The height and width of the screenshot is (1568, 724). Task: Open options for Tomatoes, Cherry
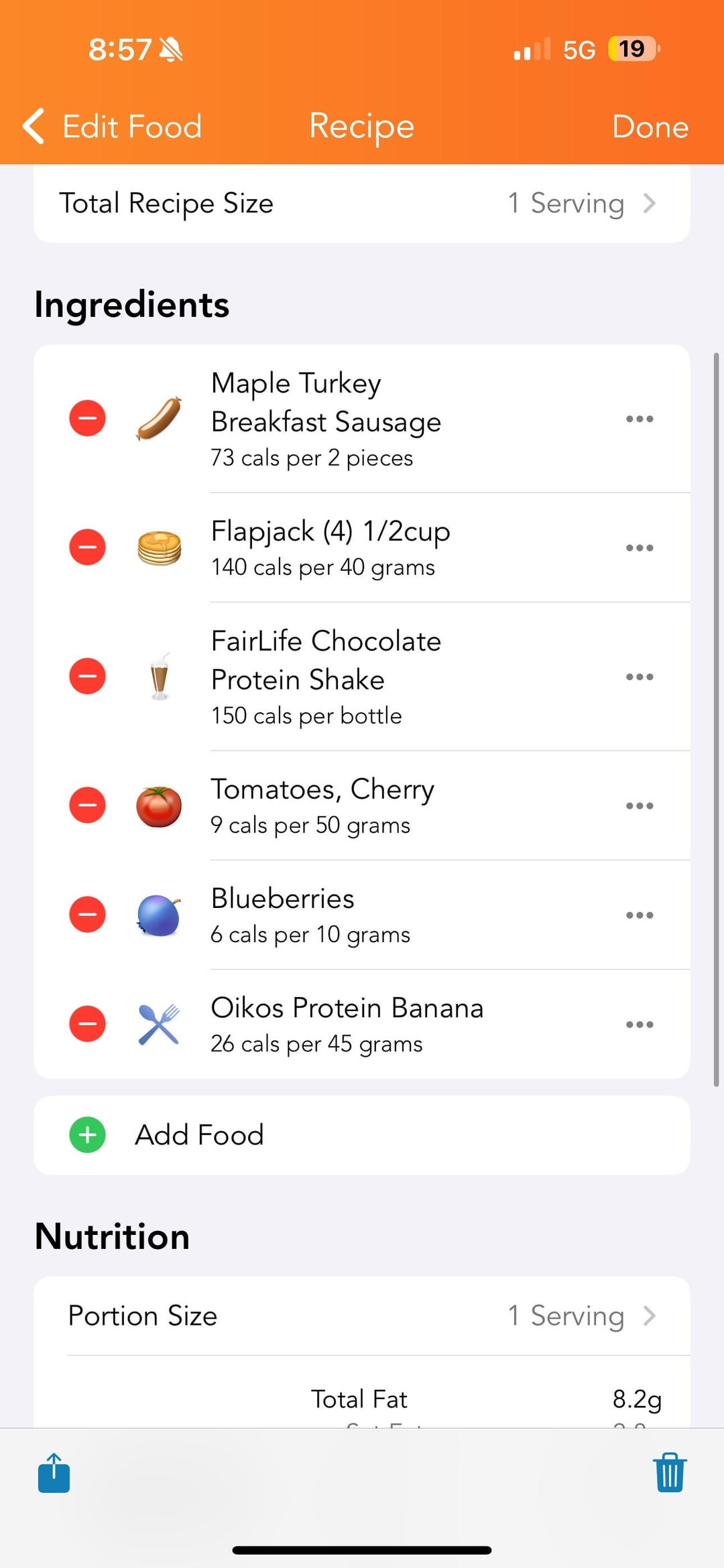coord(639,805)
